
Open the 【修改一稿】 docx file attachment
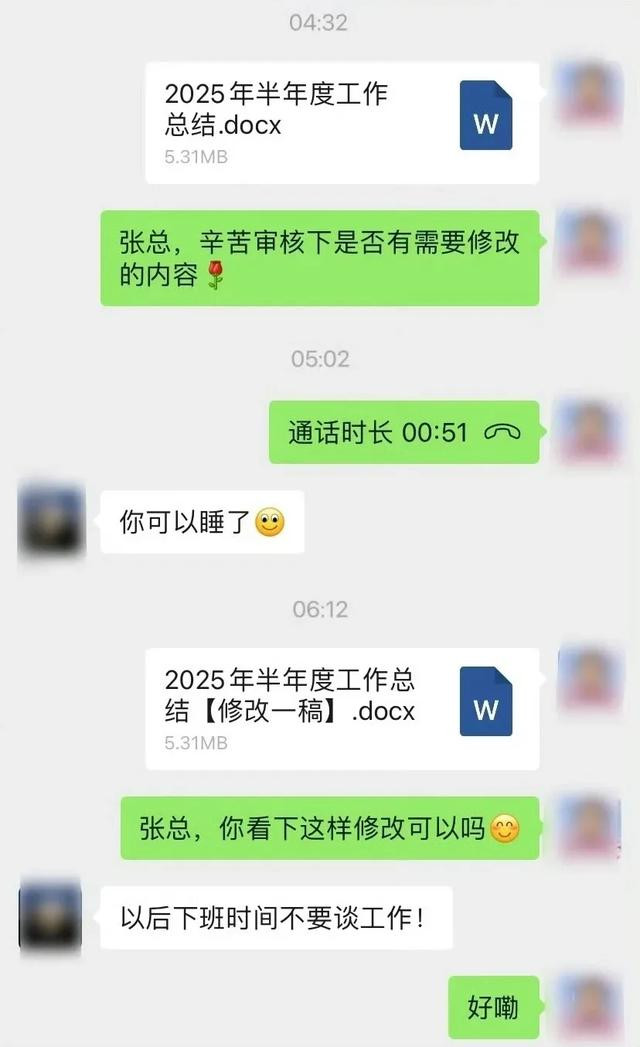coord(342,708)
